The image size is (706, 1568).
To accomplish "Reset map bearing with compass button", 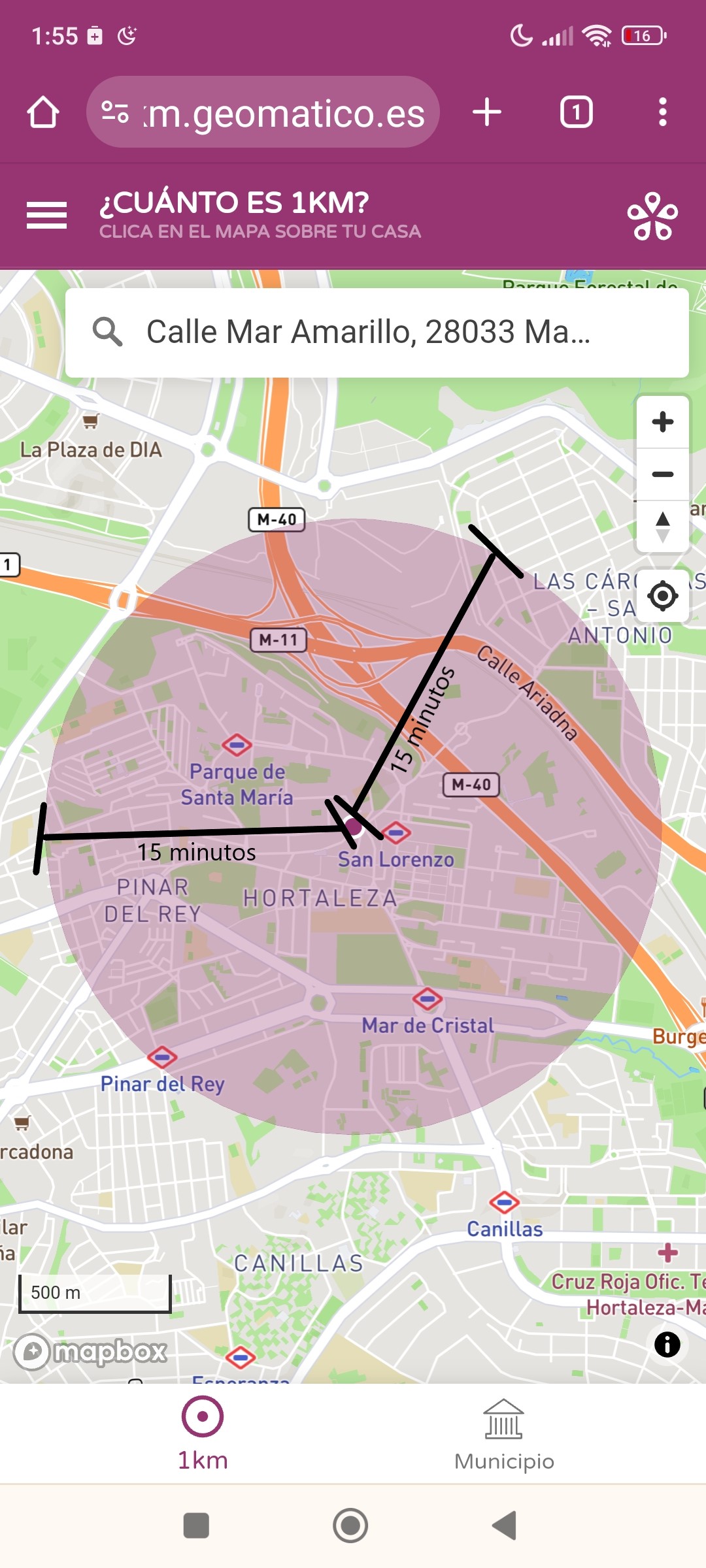I will click(662, 527).
